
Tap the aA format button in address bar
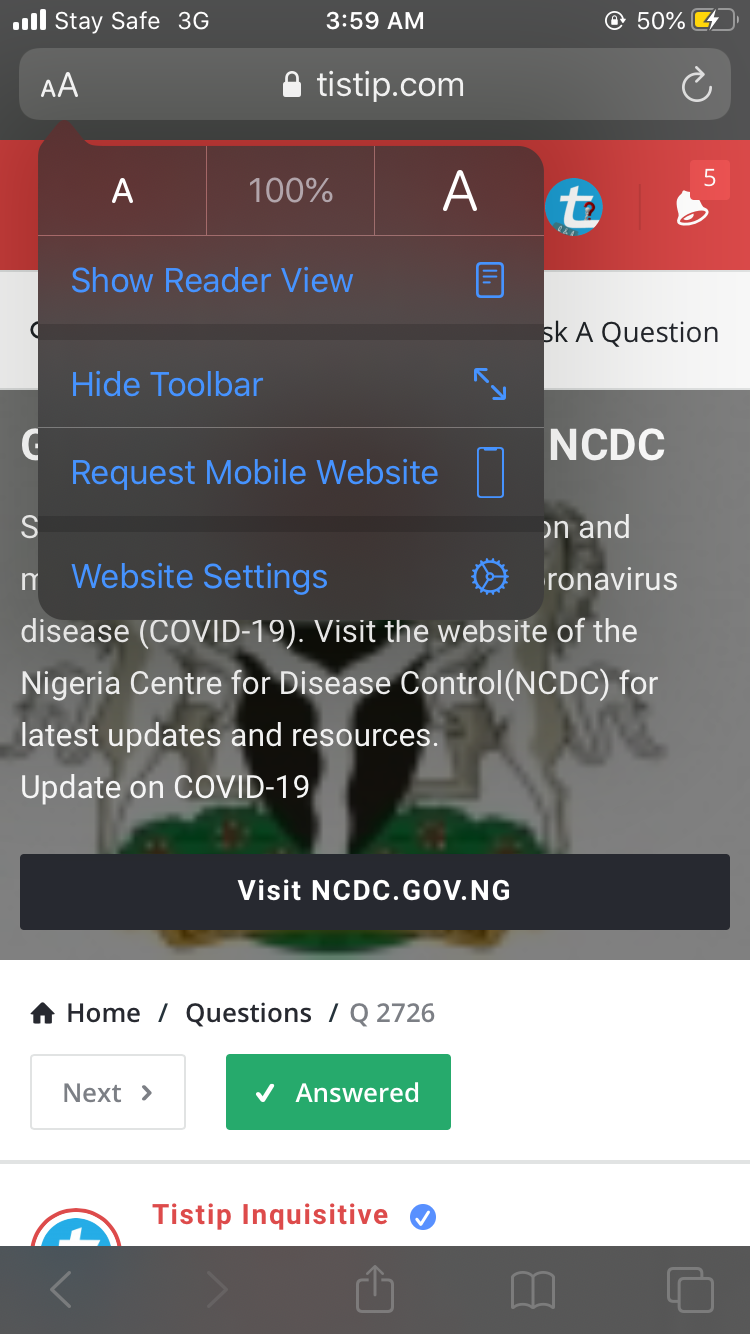60,86
